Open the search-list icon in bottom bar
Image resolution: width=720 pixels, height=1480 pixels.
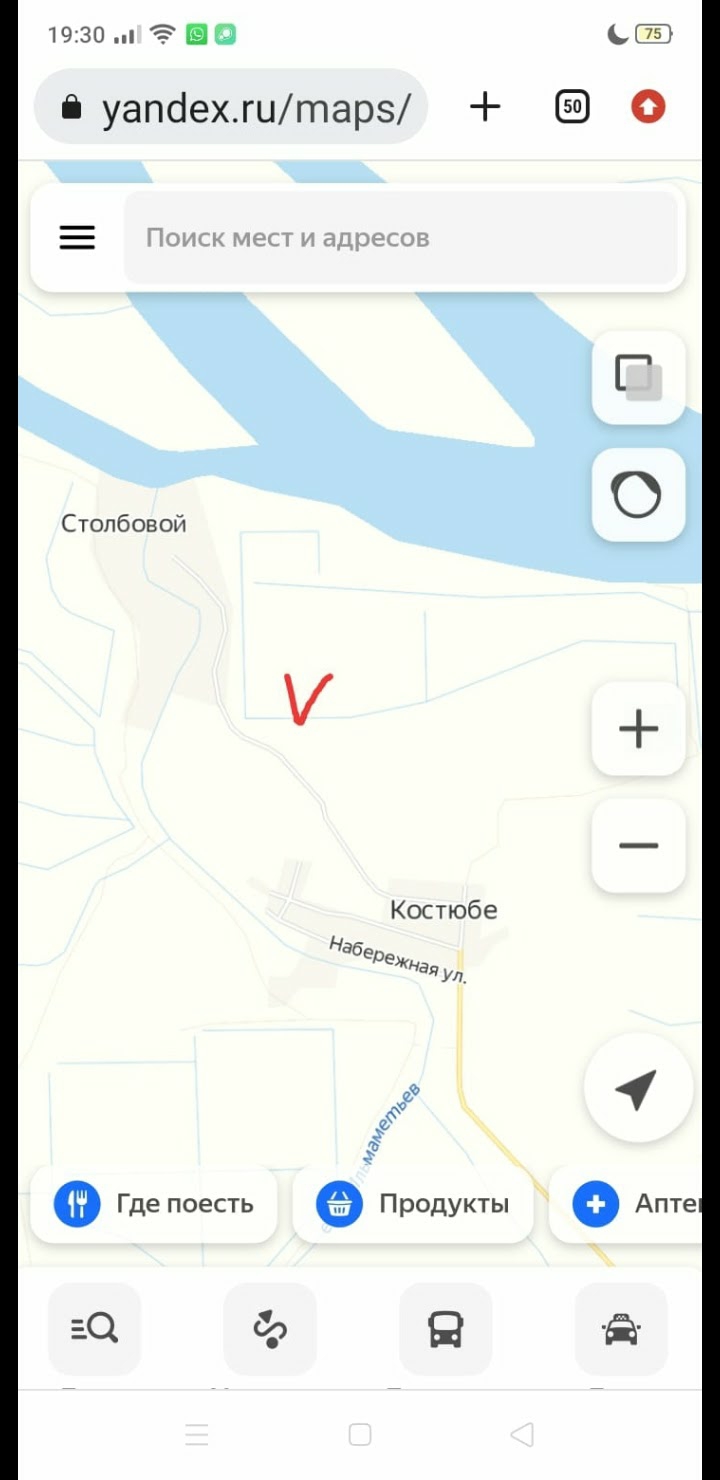tap(94, 1329)
